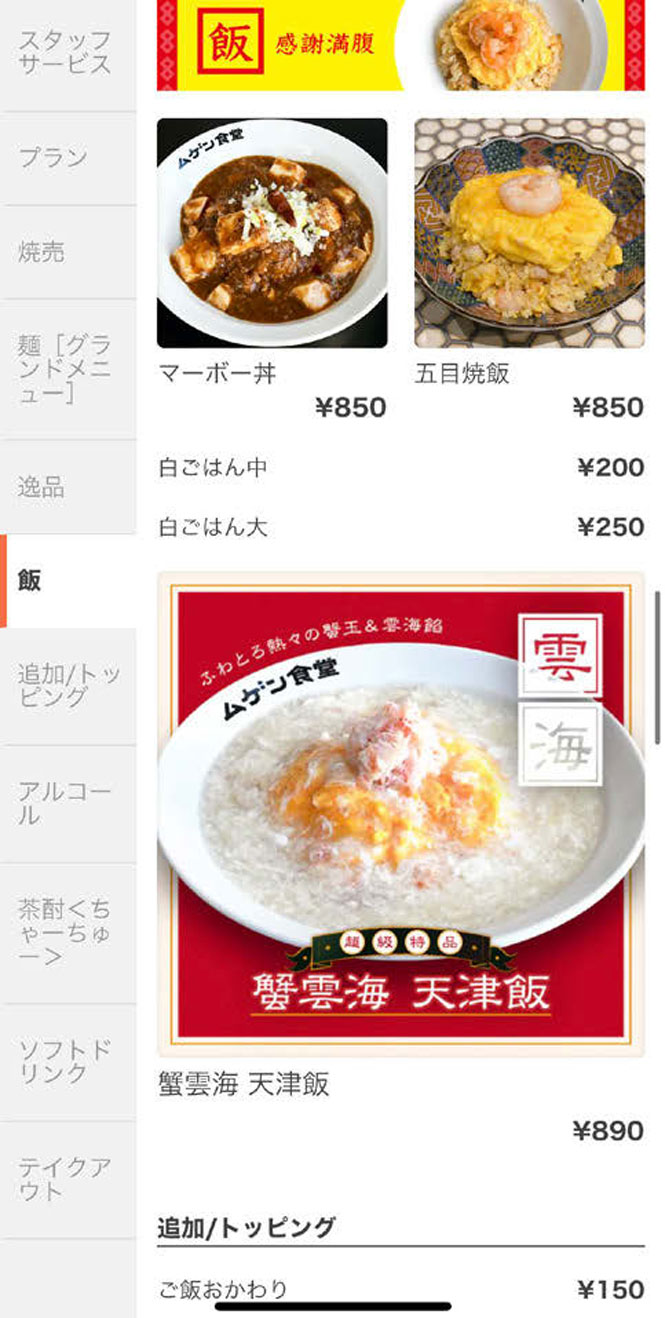Open the 焼売 category
665x1318 pixels.
pos(67,252)
